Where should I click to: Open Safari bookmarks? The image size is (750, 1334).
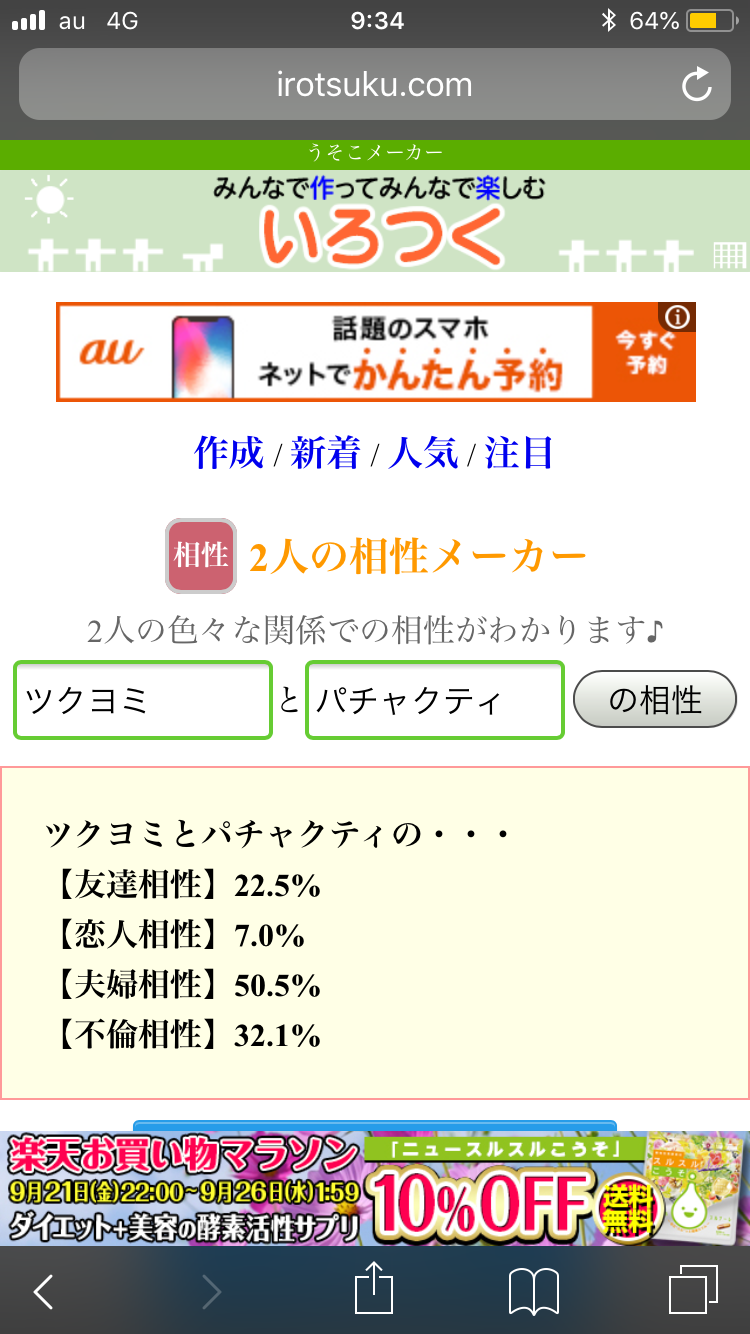tap(533, 1292)
